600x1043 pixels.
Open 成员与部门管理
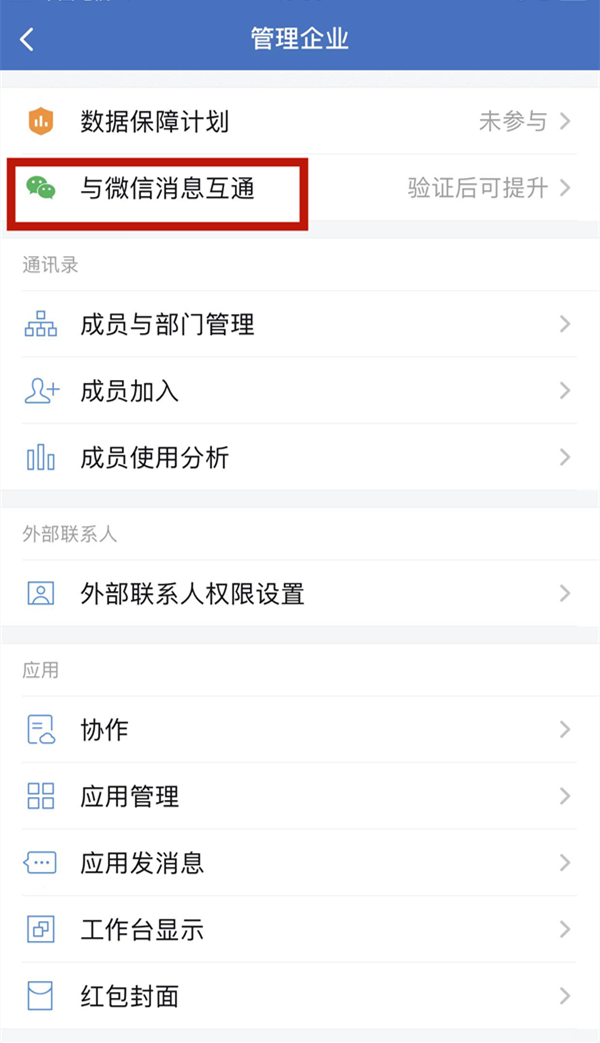[299, 324]
